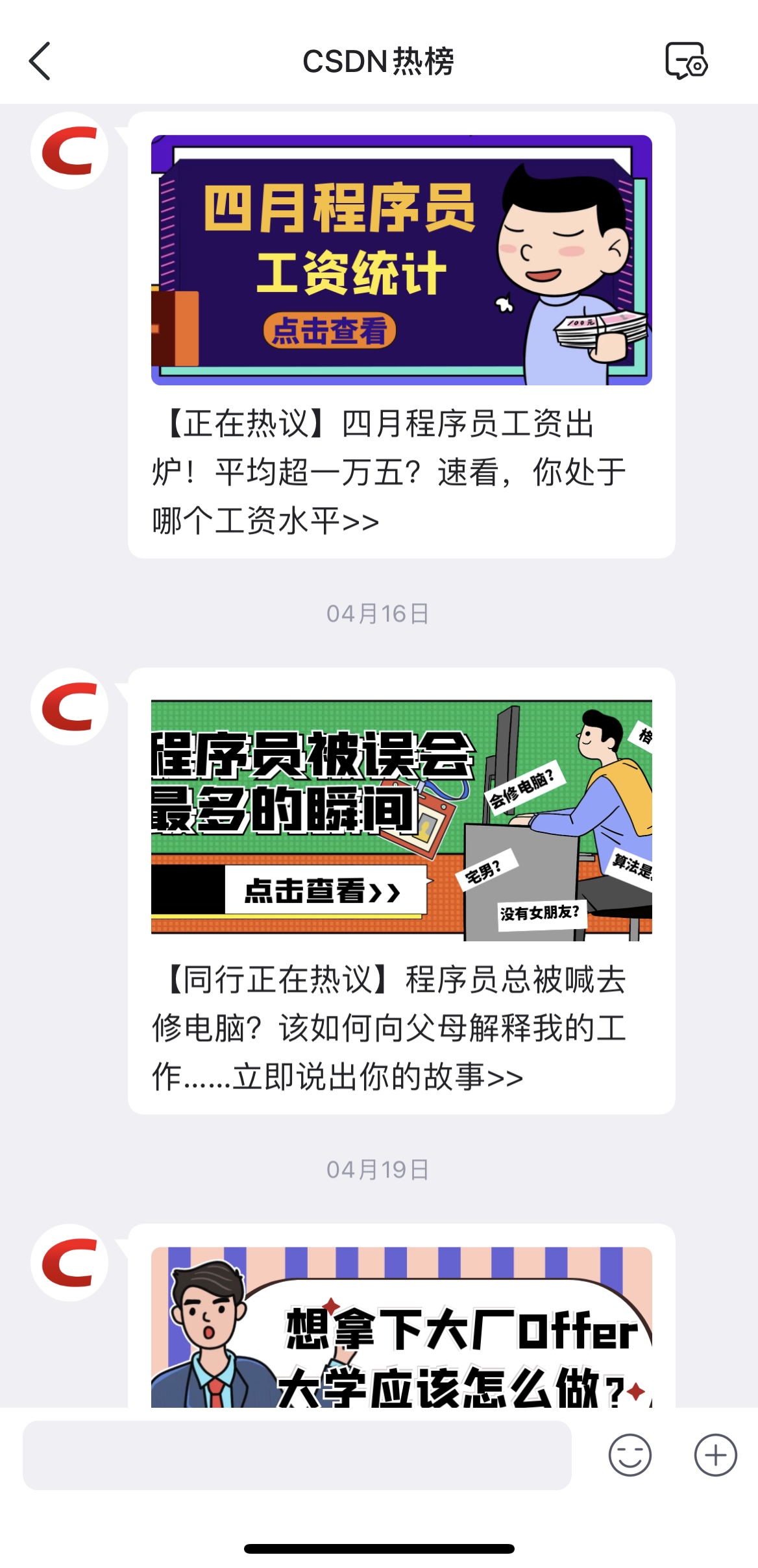758x1568 pixels.
Task: Open the emoji picker
Action: point(630,1454)
